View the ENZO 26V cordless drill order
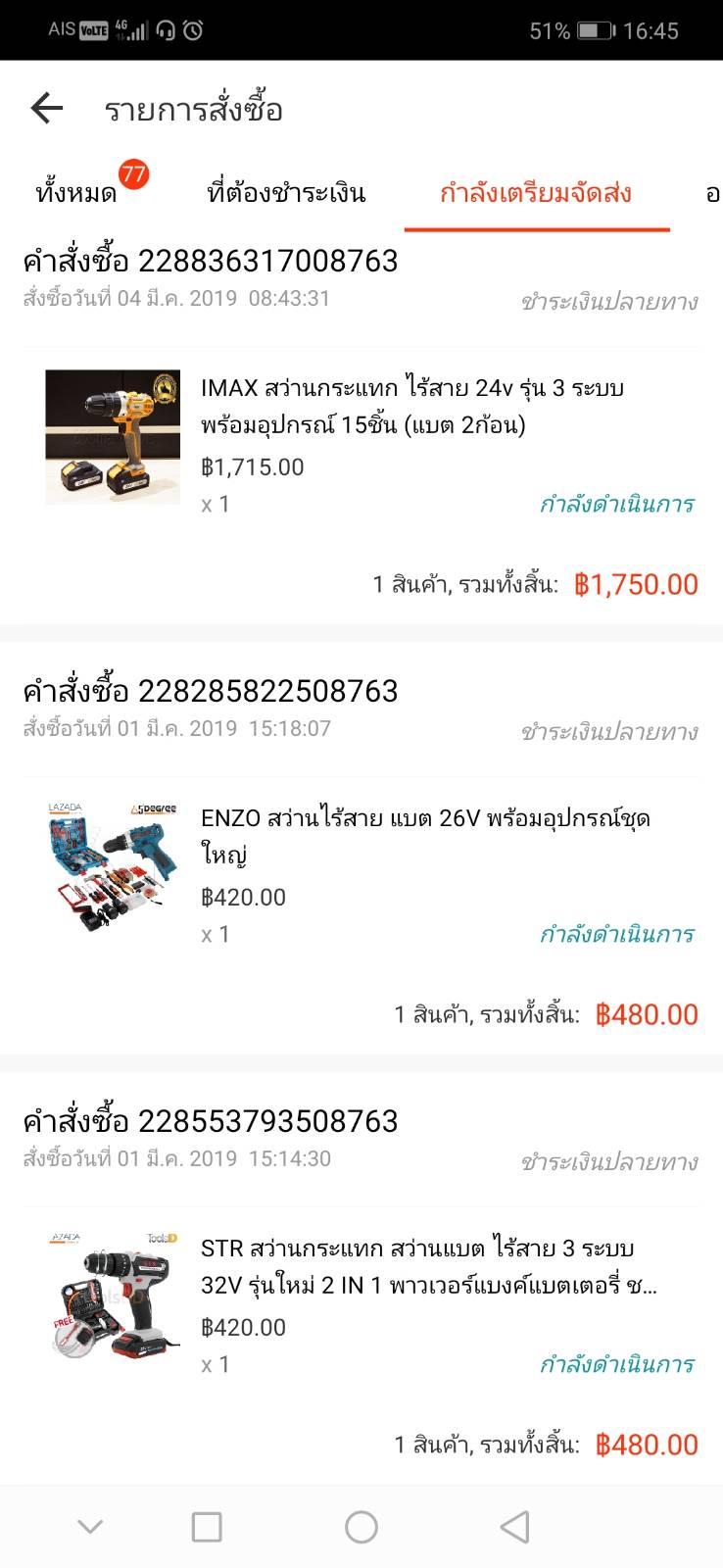 coord(425,836)
